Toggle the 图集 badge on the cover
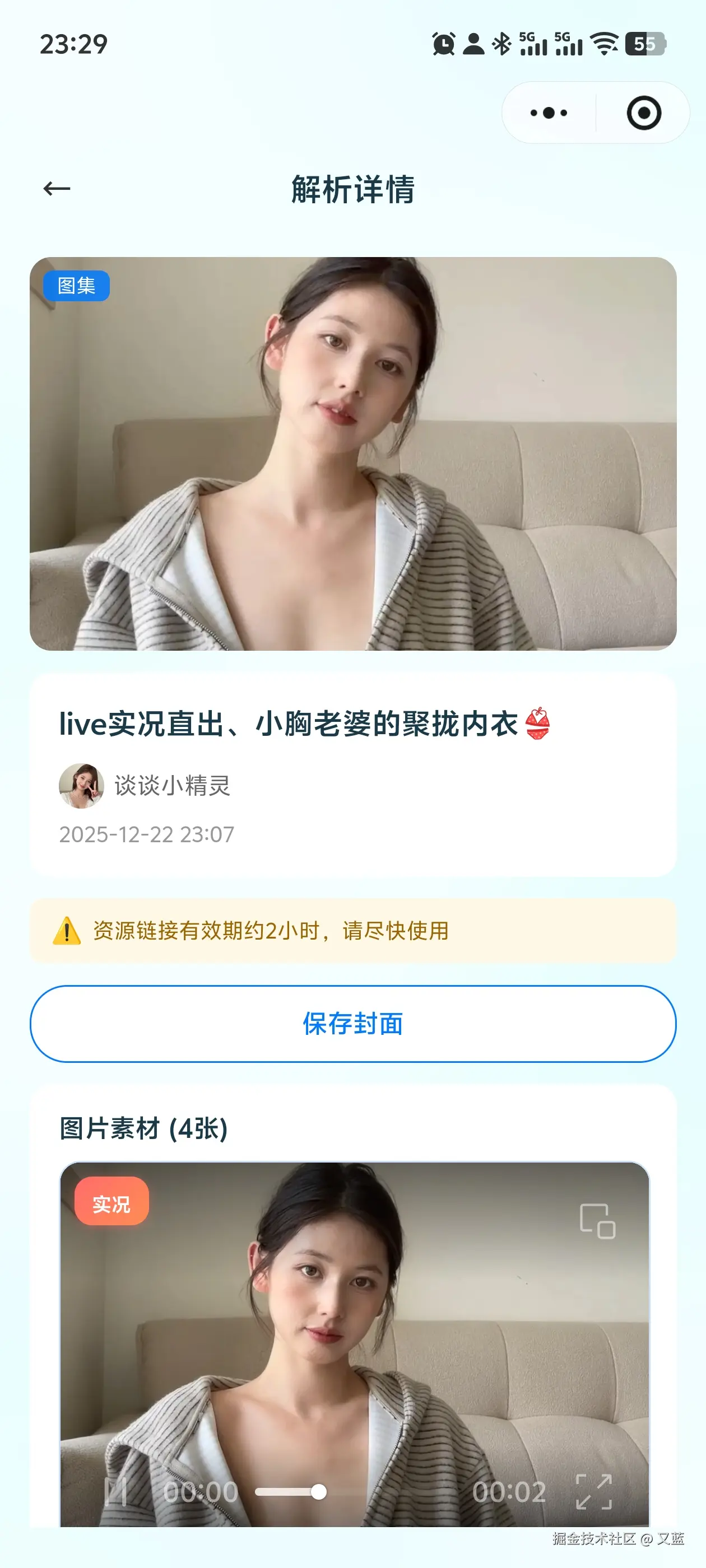The width and height of the screenshot is (706, 1568). coord(77,286)
